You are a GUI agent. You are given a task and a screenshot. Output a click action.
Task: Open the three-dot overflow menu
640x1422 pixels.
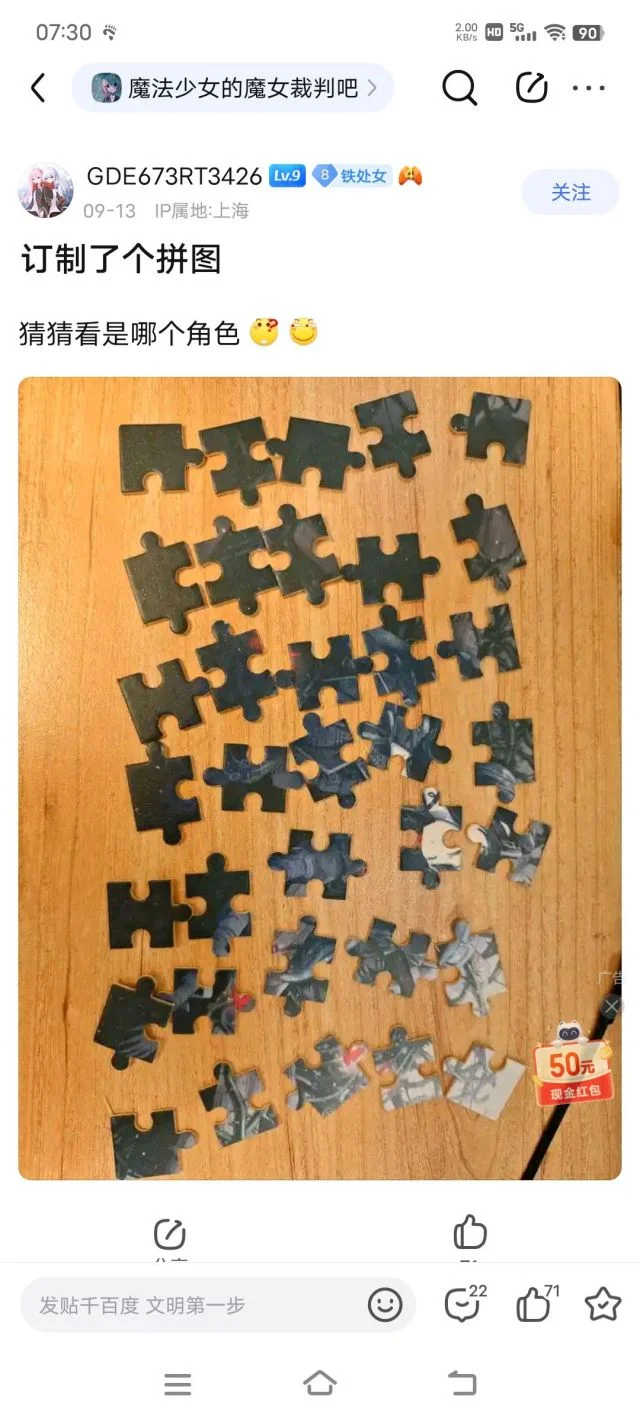[x=589, y=88]
